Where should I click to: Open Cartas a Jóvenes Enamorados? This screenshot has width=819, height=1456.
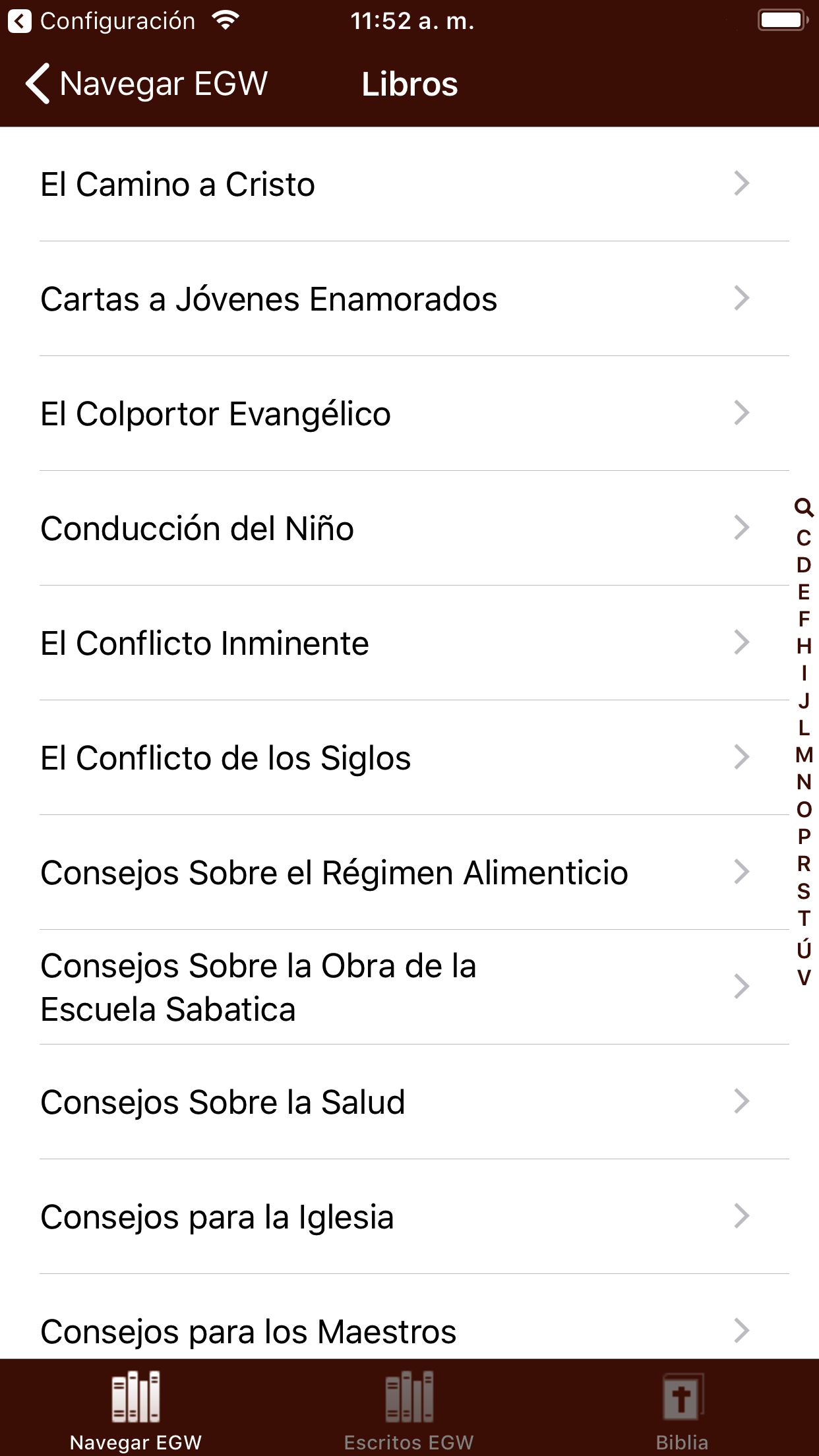tap(396, 299)
